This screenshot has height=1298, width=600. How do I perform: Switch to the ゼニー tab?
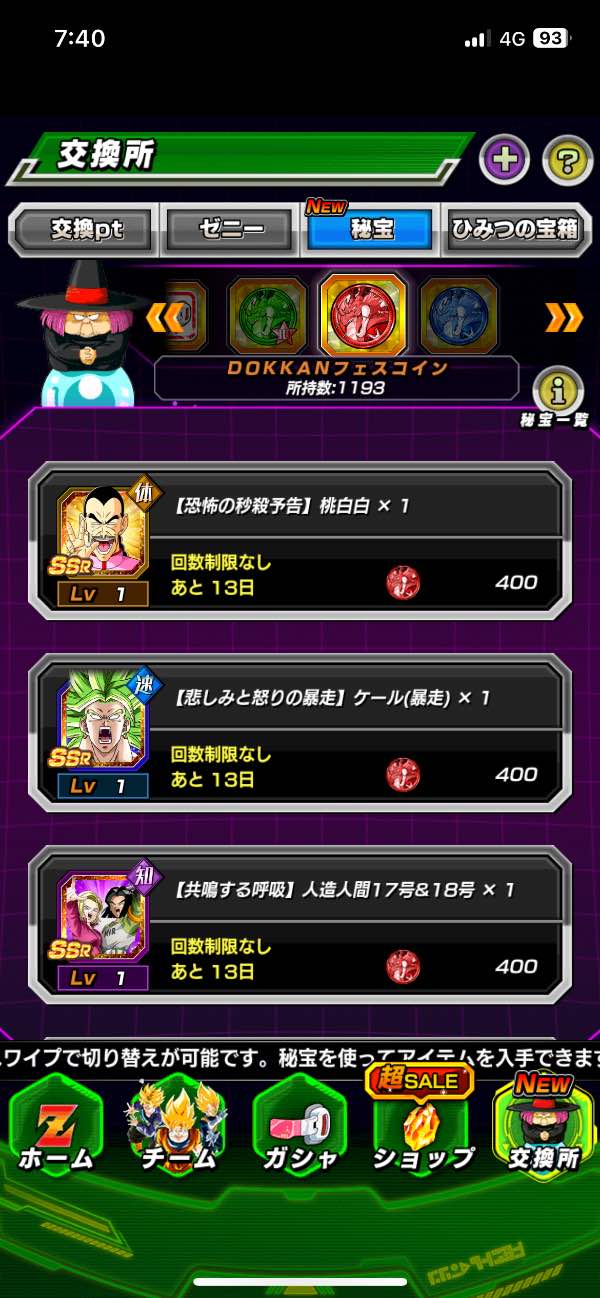pyautogui.click(x=229, y=229)
